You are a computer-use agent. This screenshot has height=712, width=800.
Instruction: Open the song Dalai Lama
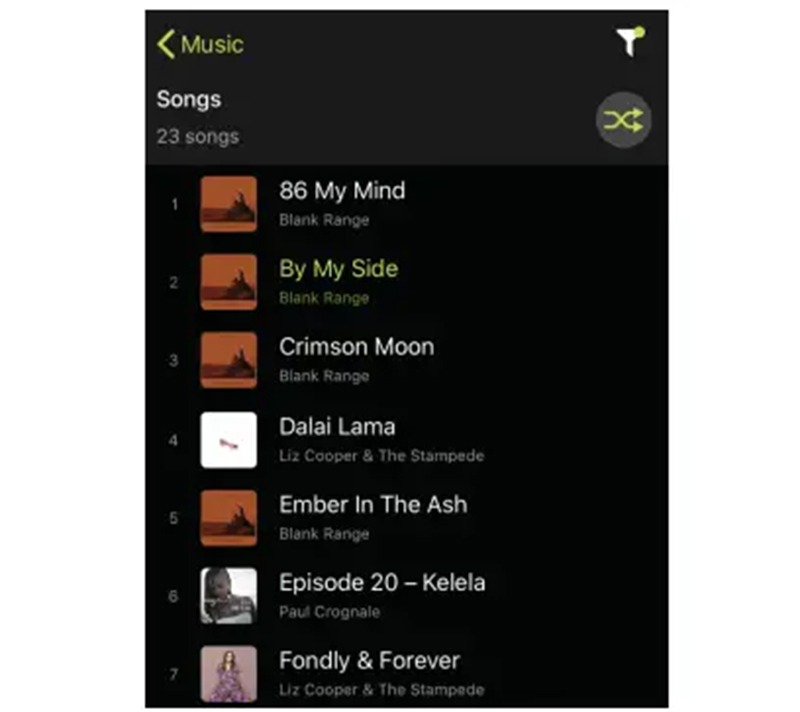(x=337, y=427)
